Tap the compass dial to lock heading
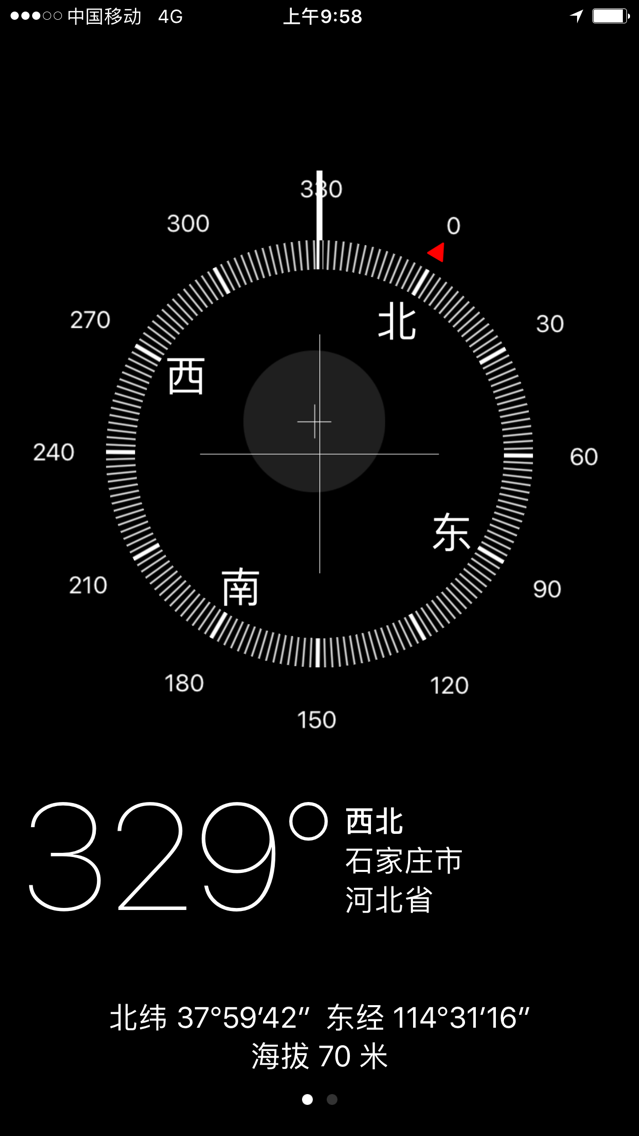Viewport: 639px width, 1136px height. coord(319,454)
